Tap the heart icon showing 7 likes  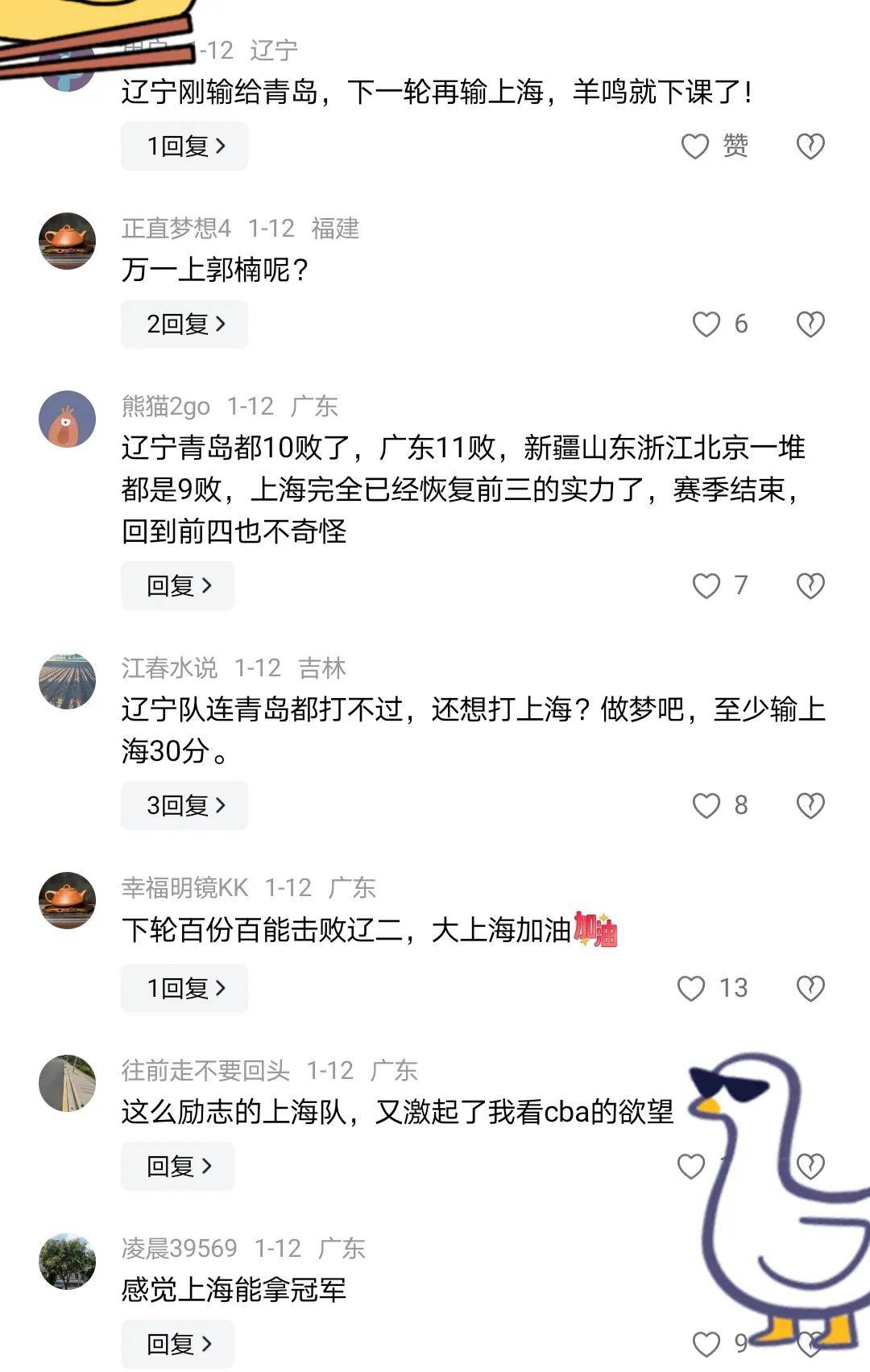[707, 585]
